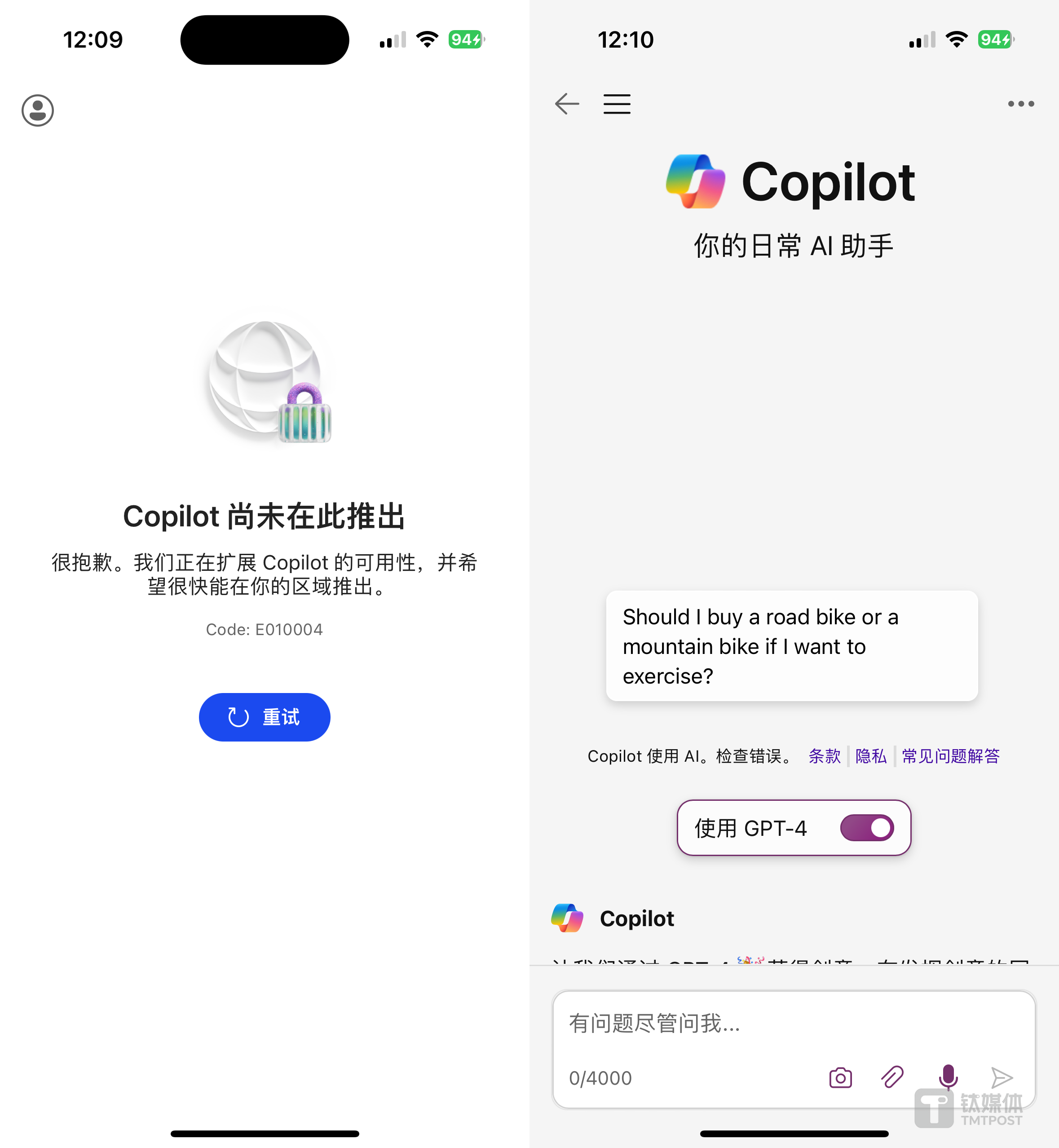Turn off the 使用 GPT-4 switch
Screen dimensions: 1059x1148
tap(866, 828)
